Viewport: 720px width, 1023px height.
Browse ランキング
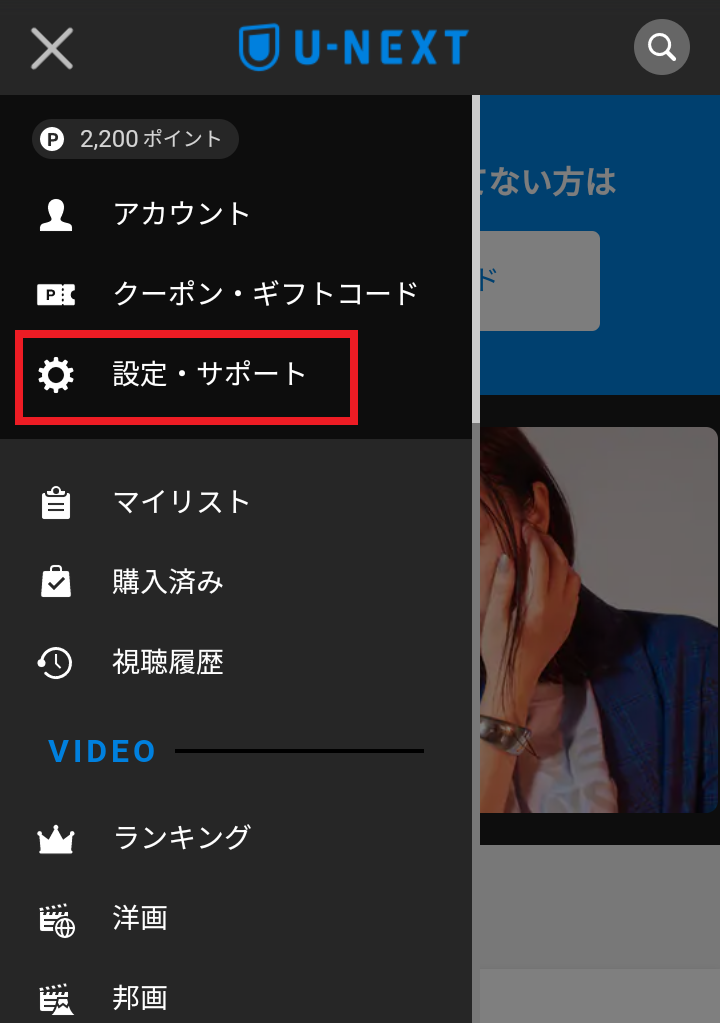[x=181, y=838]
